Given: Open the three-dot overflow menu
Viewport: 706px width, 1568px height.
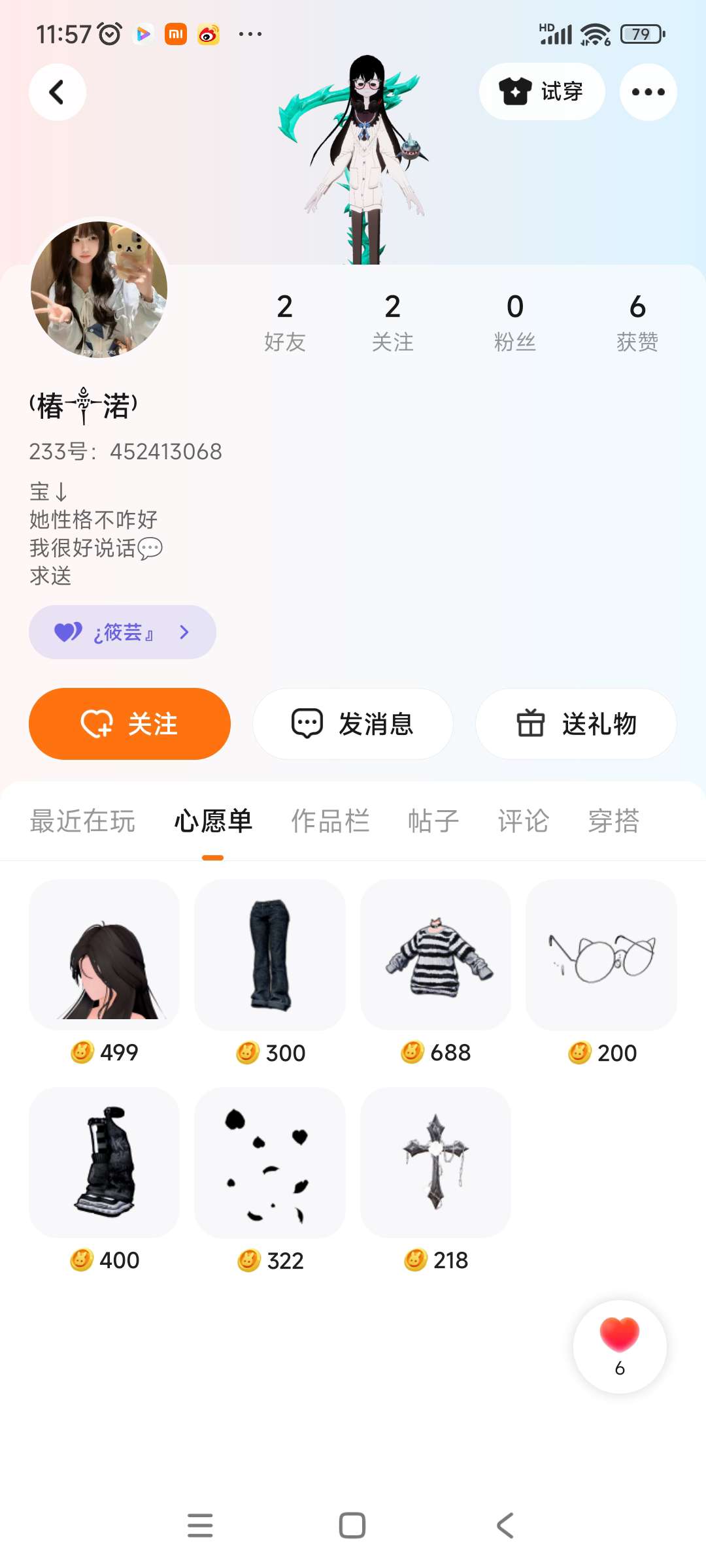Looking at the screenshot, I should point(648,92).
